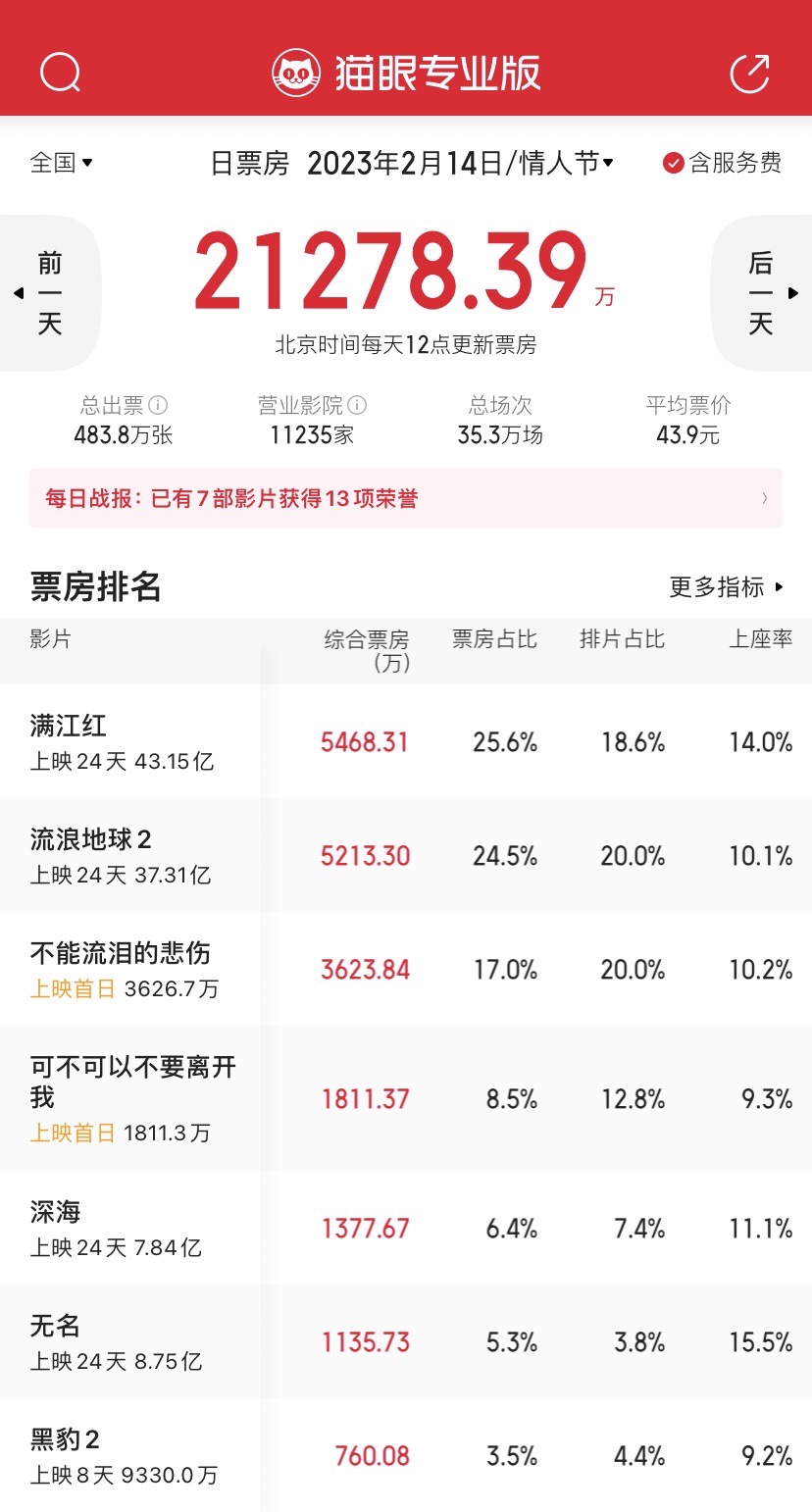This screenshot has height=1512, width=812.
Task: Open 流浪地球2 movie details
Action: [x=406, y=856]
